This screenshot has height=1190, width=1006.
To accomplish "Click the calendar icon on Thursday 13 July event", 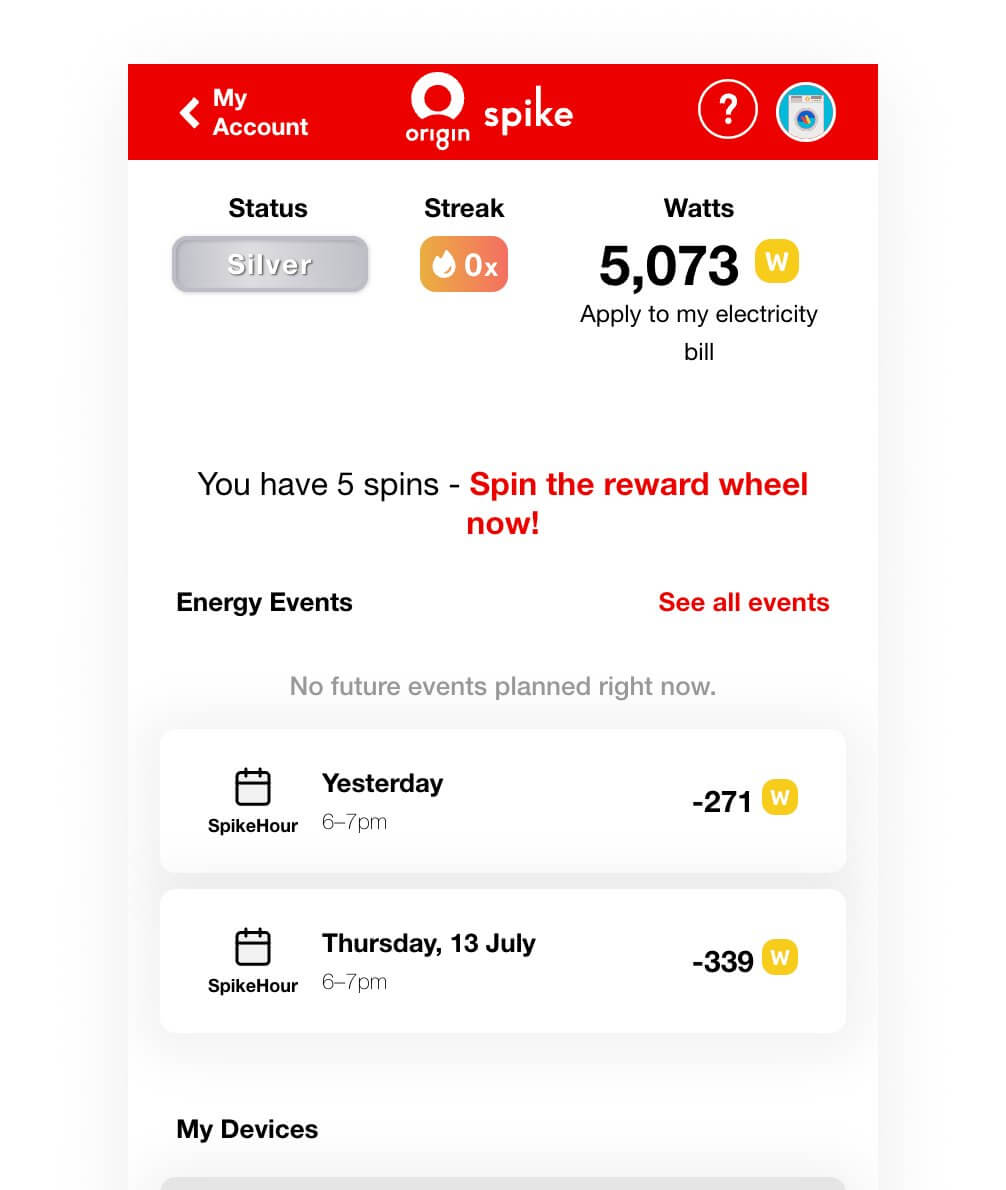I will pyautogui.click(x=254, y=946).
